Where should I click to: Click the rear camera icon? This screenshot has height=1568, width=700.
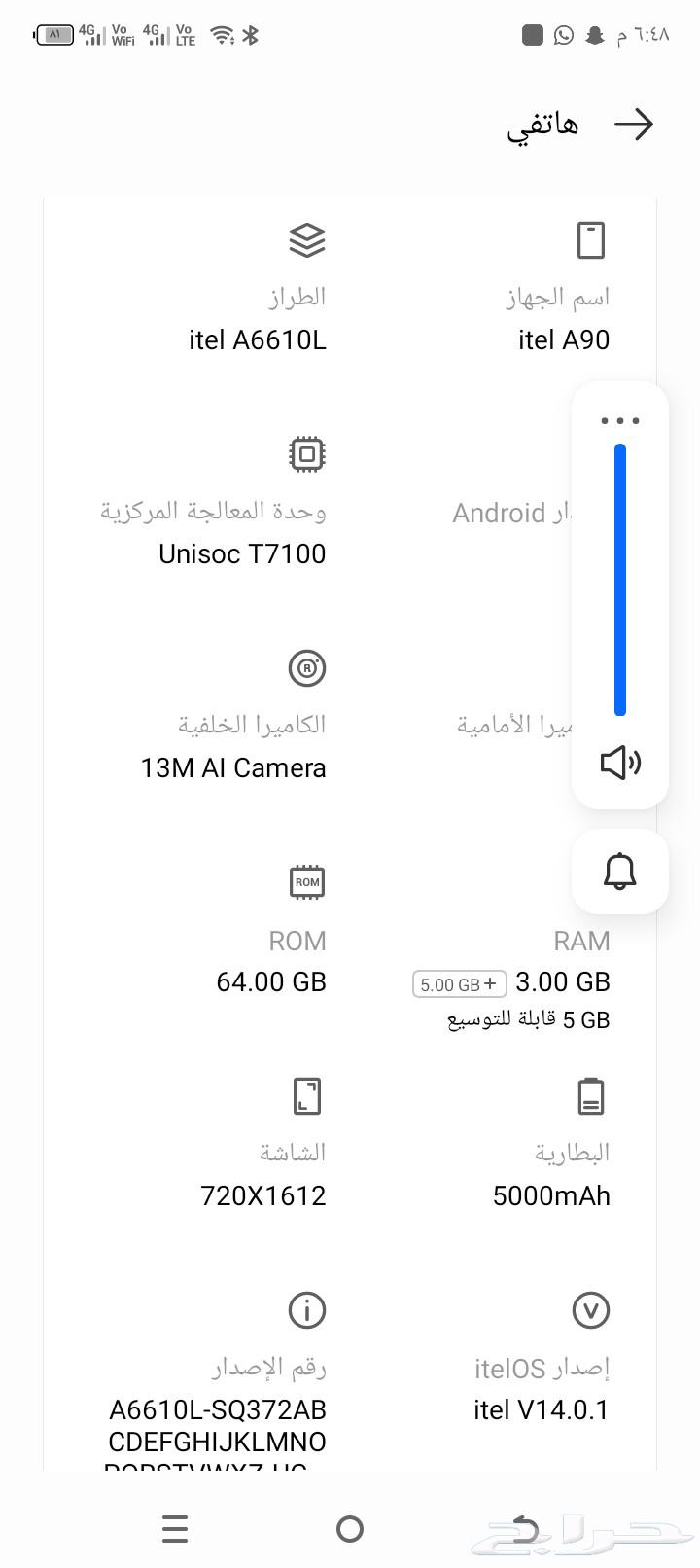(x=307, y=668)
